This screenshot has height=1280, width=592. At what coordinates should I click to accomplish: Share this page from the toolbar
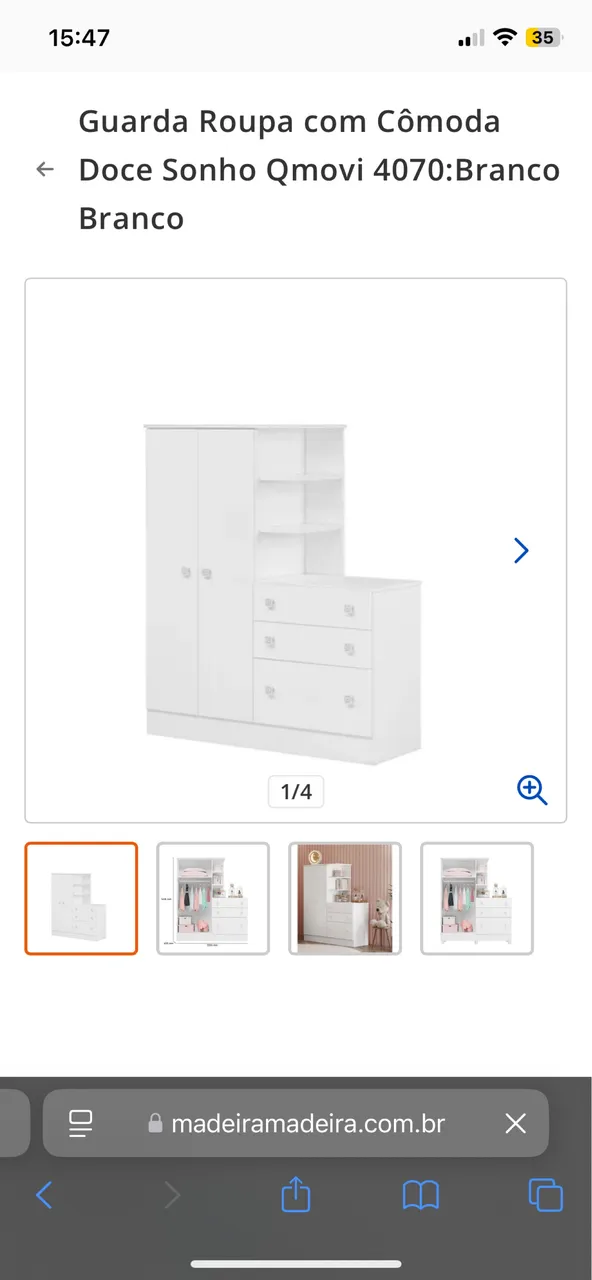click(x=296, y=1194)
